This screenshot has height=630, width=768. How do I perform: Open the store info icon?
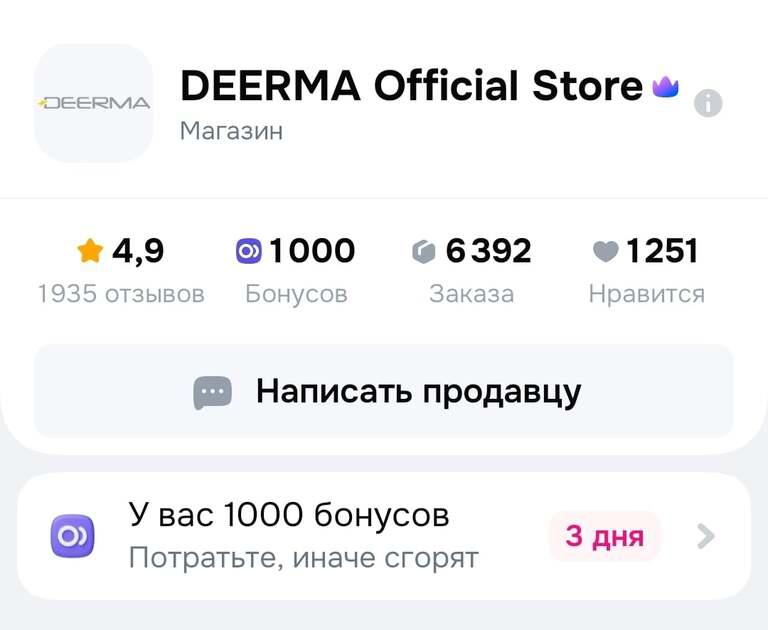708,103
